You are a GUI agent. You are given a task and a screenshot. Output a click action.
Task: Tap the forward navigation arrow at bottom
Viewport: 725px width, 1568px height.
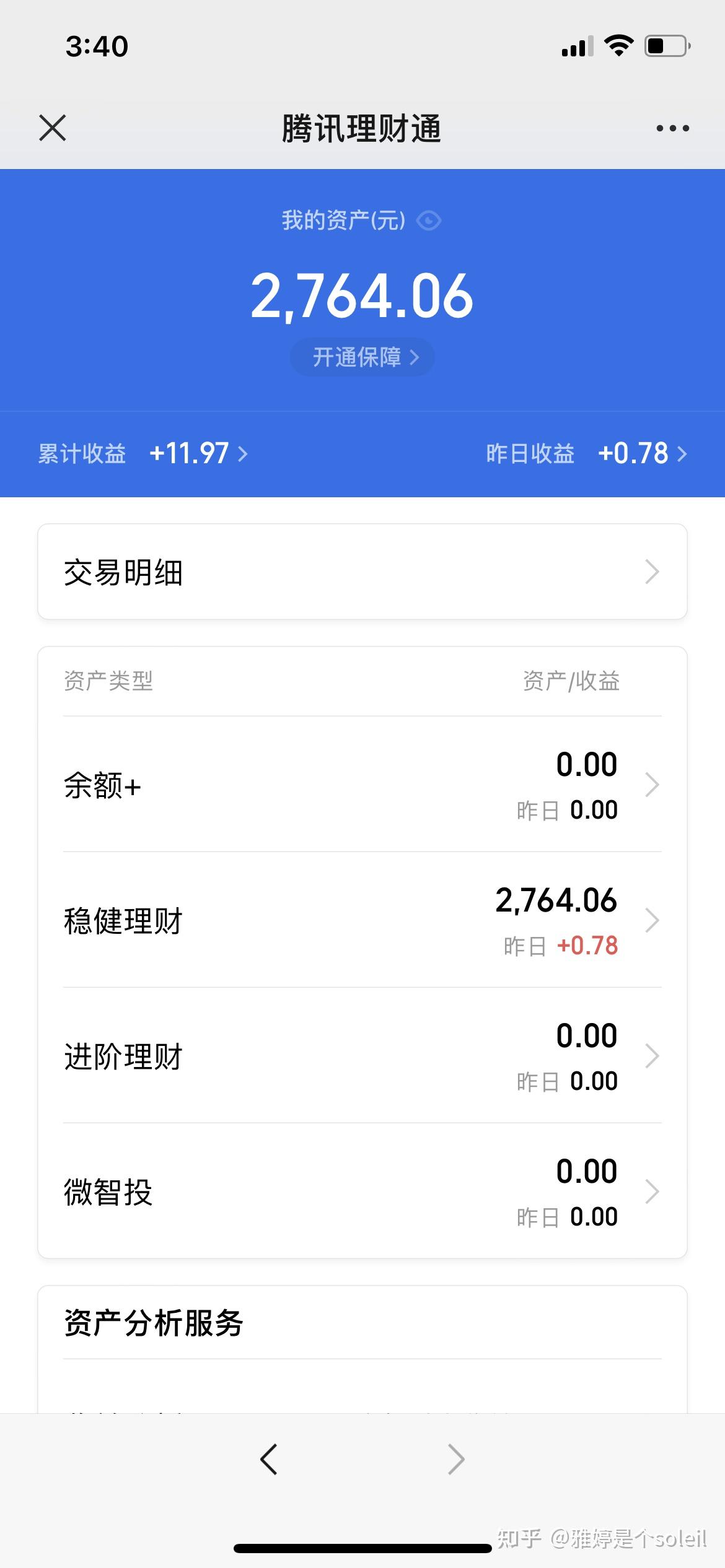(x=456, y=1460)
